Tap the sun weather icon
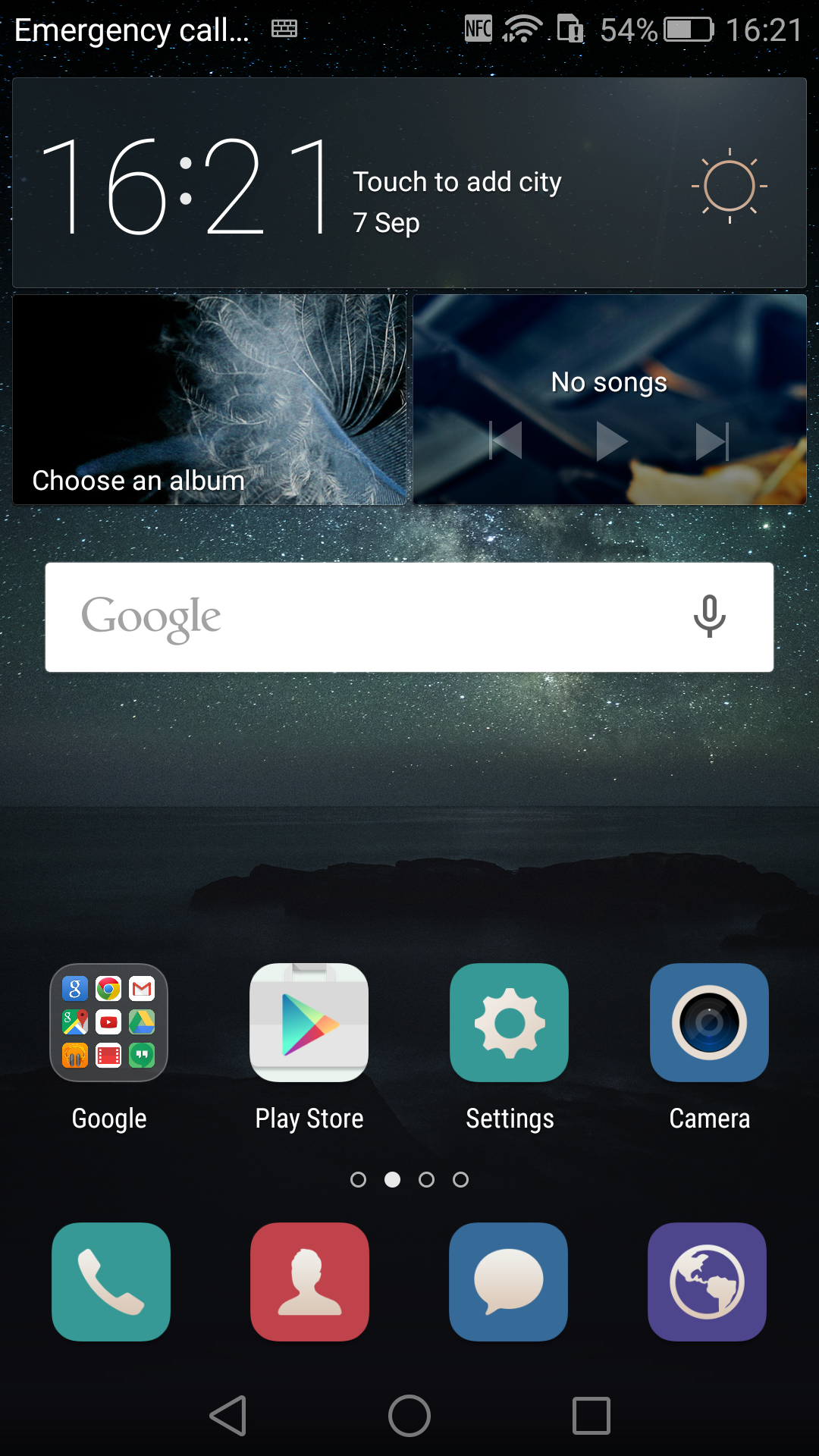The width and height of the screenshot is (819, 1456). [x=730, y=186]
